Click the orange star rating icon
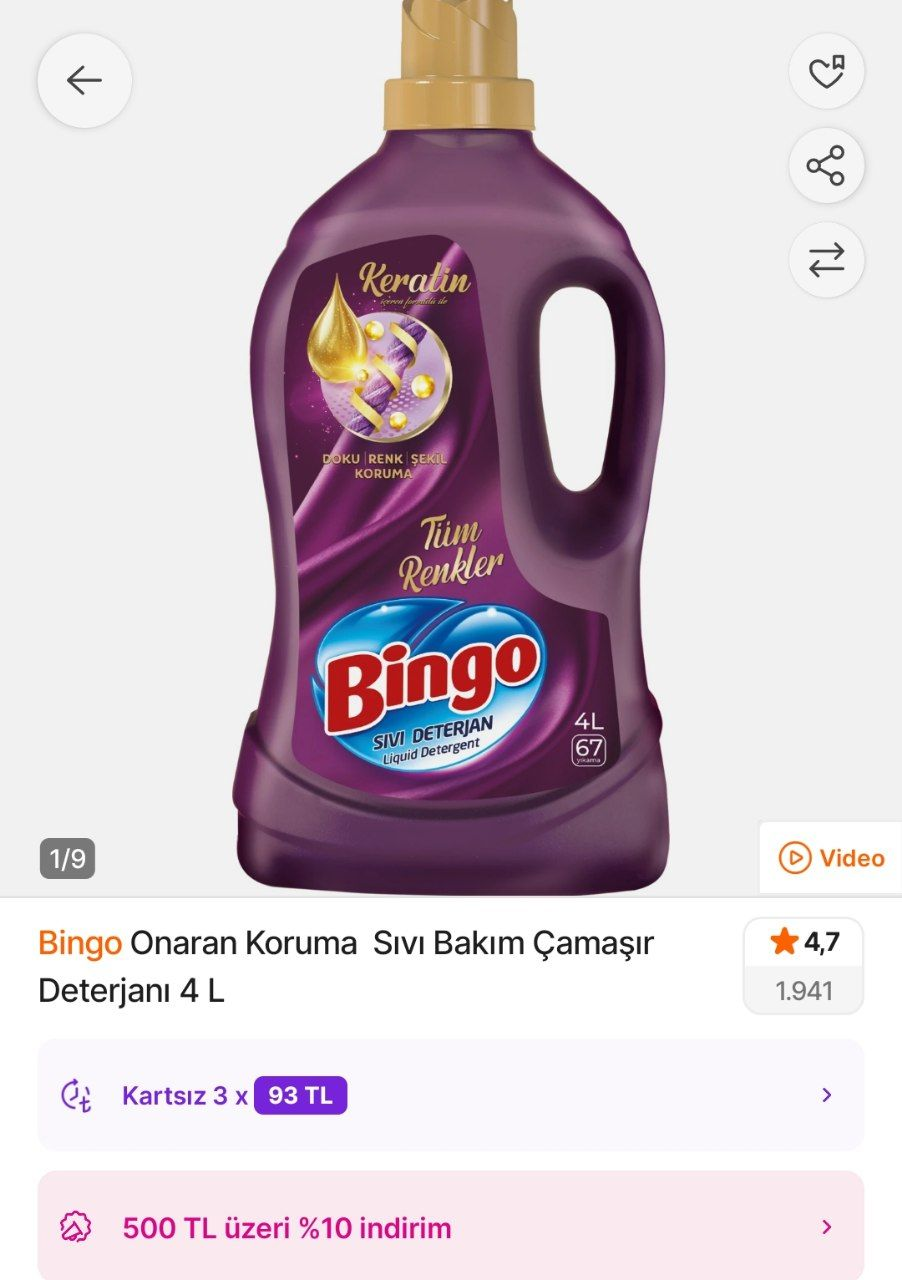 [782, 941]
